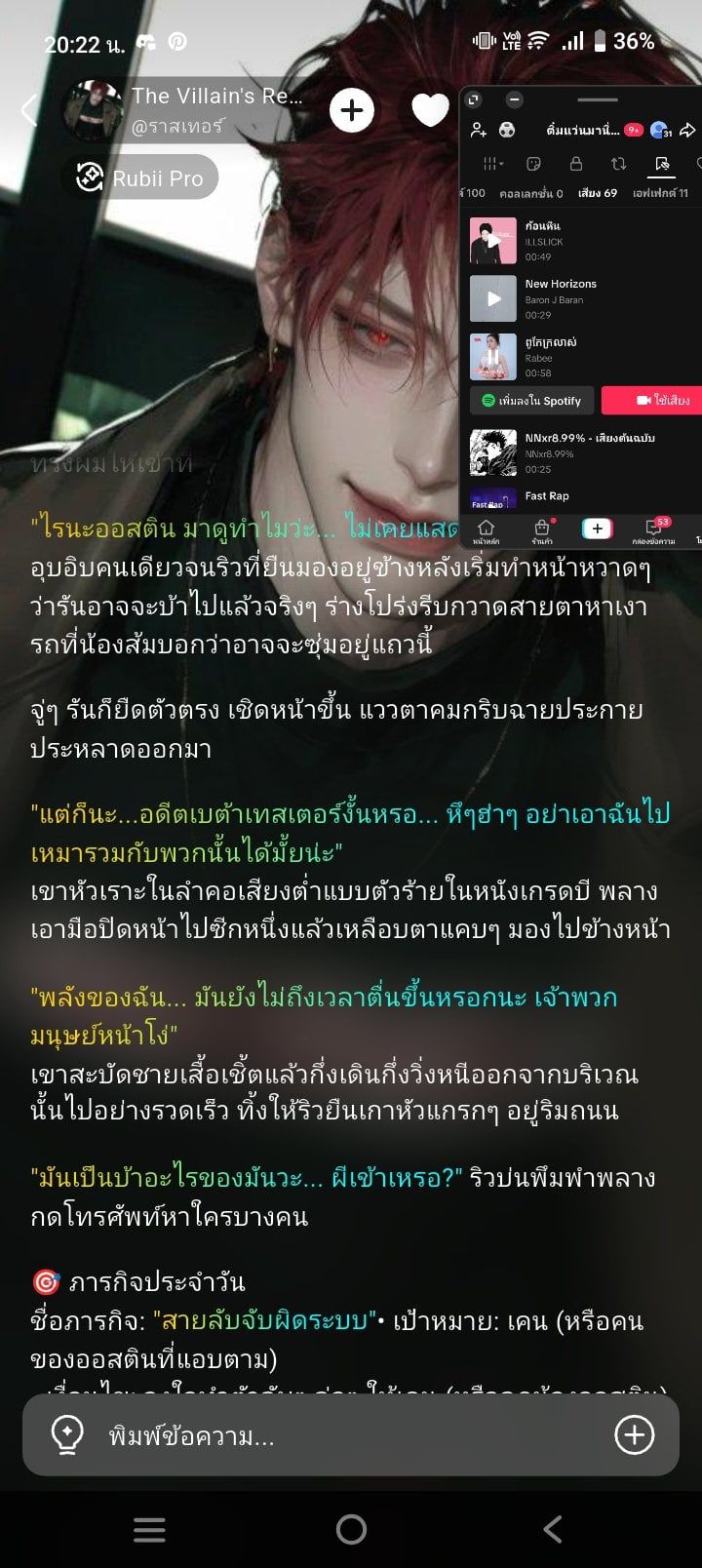Tap the เพิ่มลงใน Spotify button
Image resolution: width=702 pixels, height=1568 pixels.
531,400
